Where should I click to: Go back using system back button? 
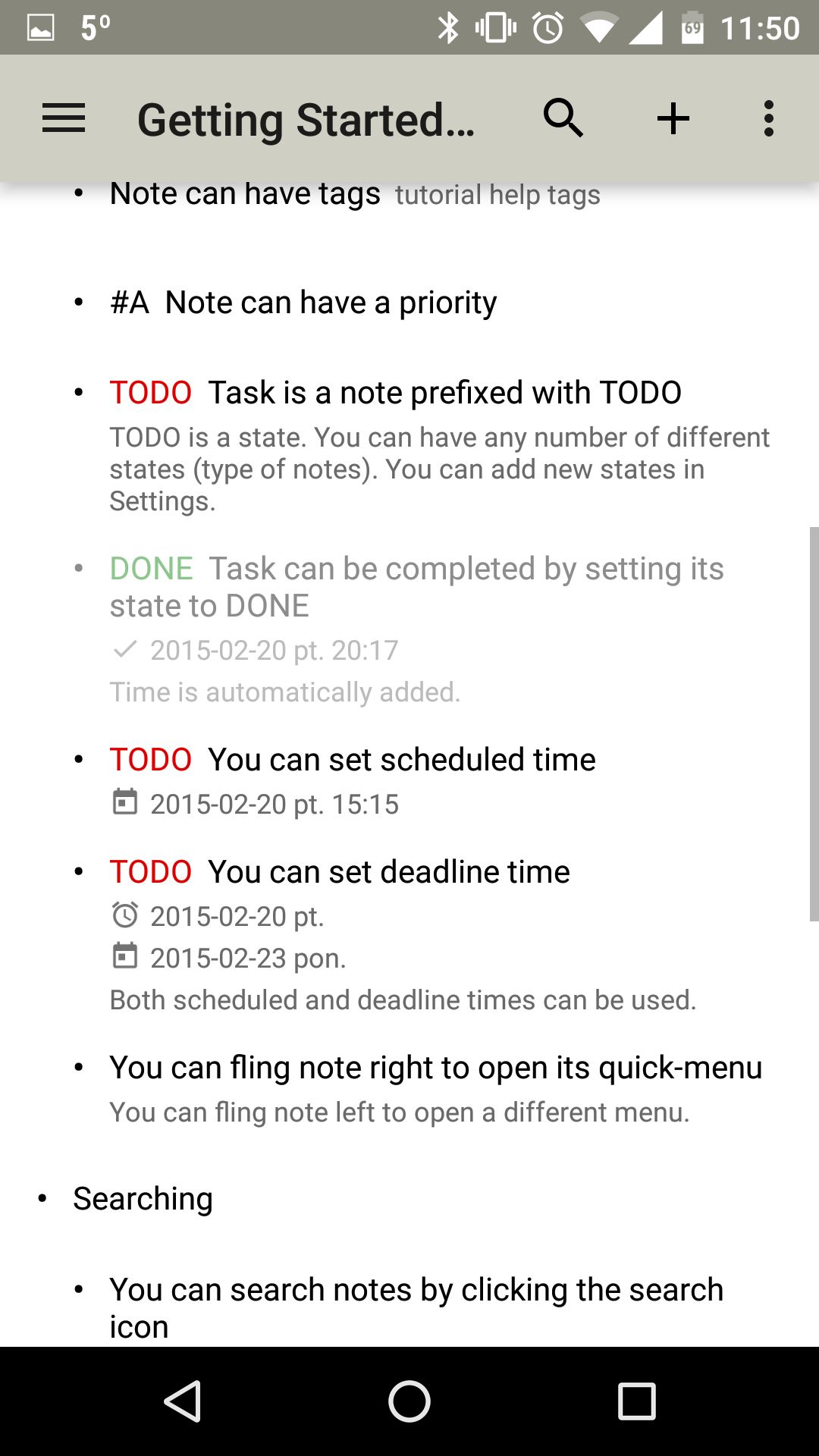[182, 1401]
